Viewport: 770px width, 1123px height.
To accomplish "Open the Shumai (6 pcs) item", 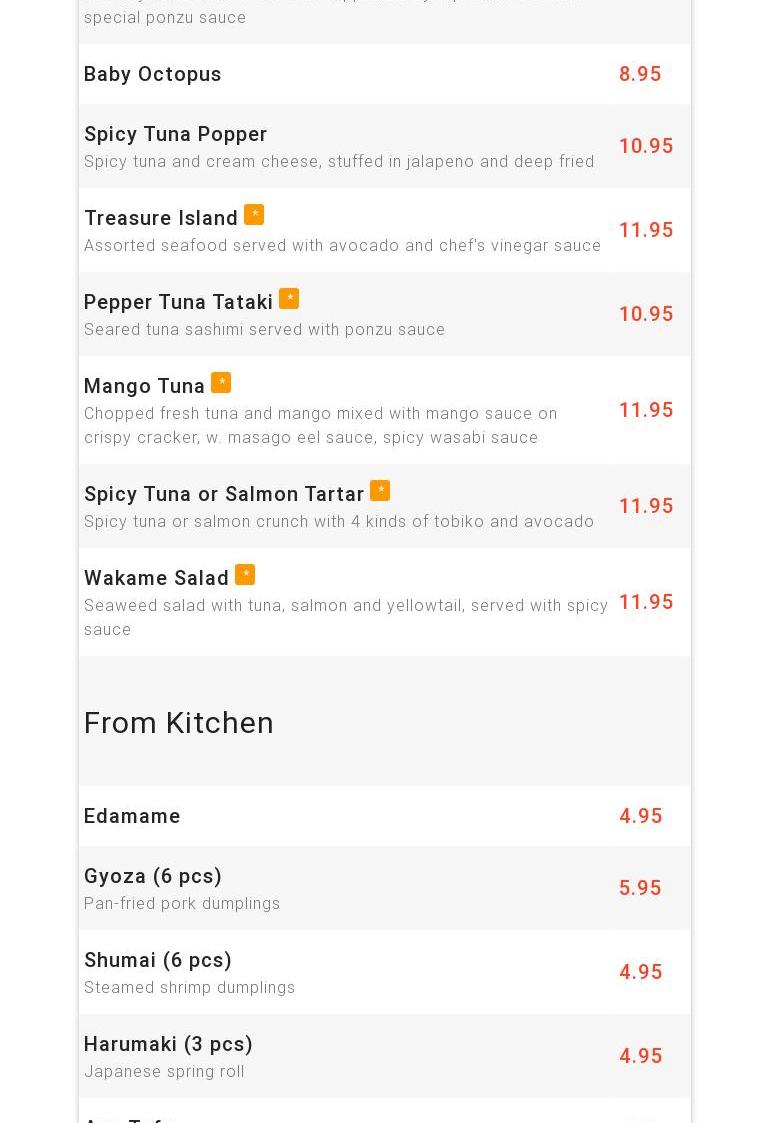I will pos(158,960).
